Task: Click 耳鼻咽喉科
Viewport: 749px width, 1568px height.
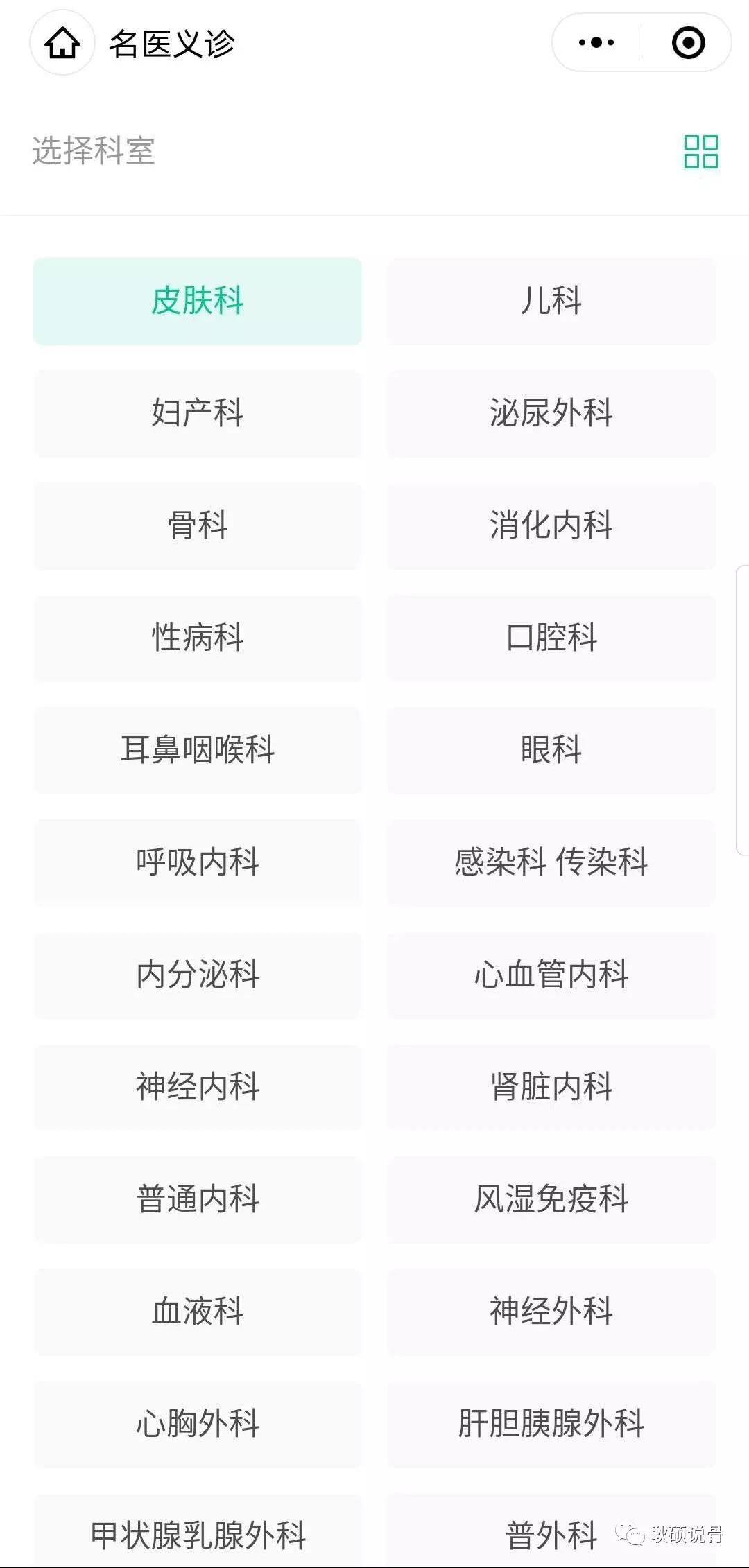Action: pos(197,751)
